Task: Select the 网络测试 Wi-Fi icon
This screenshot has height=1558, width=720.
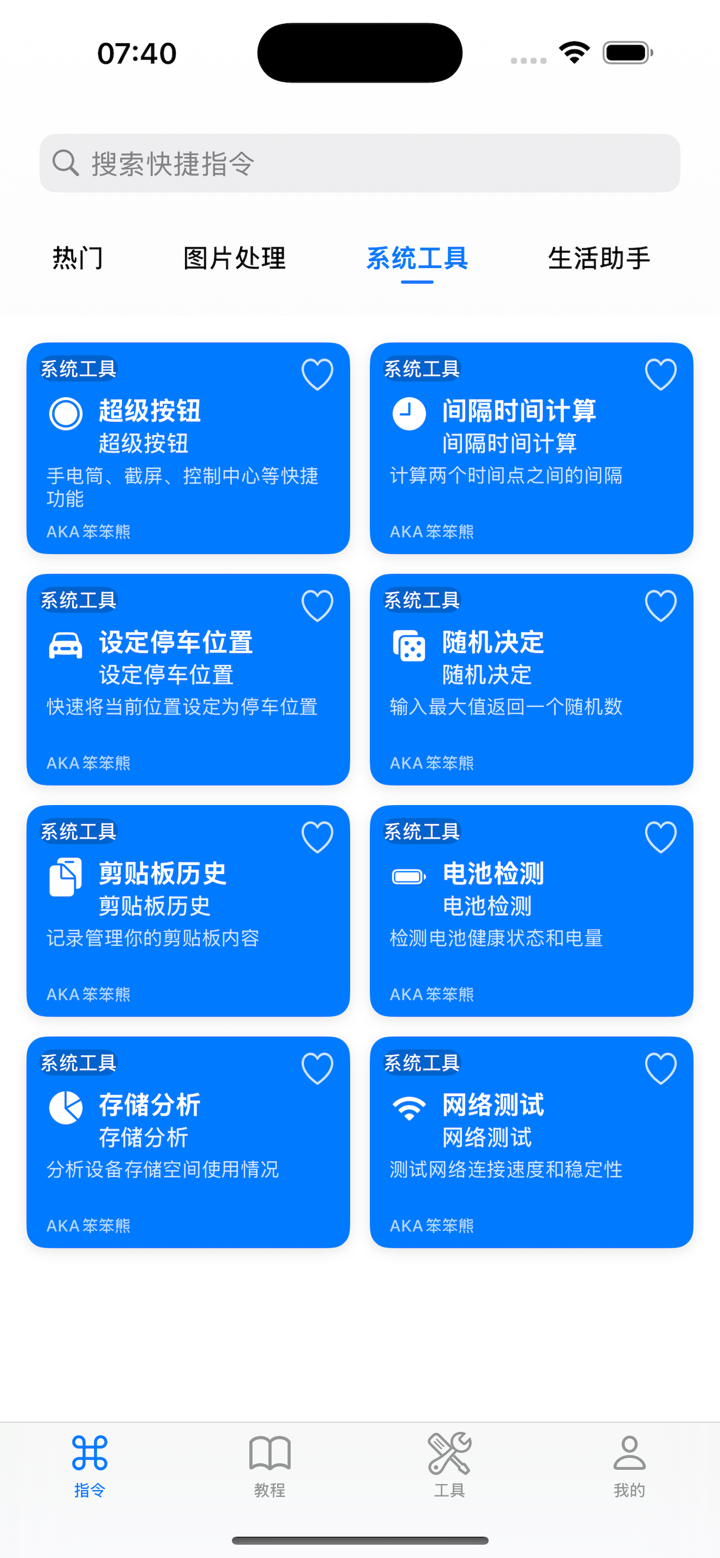Action: click(408, 1107)
